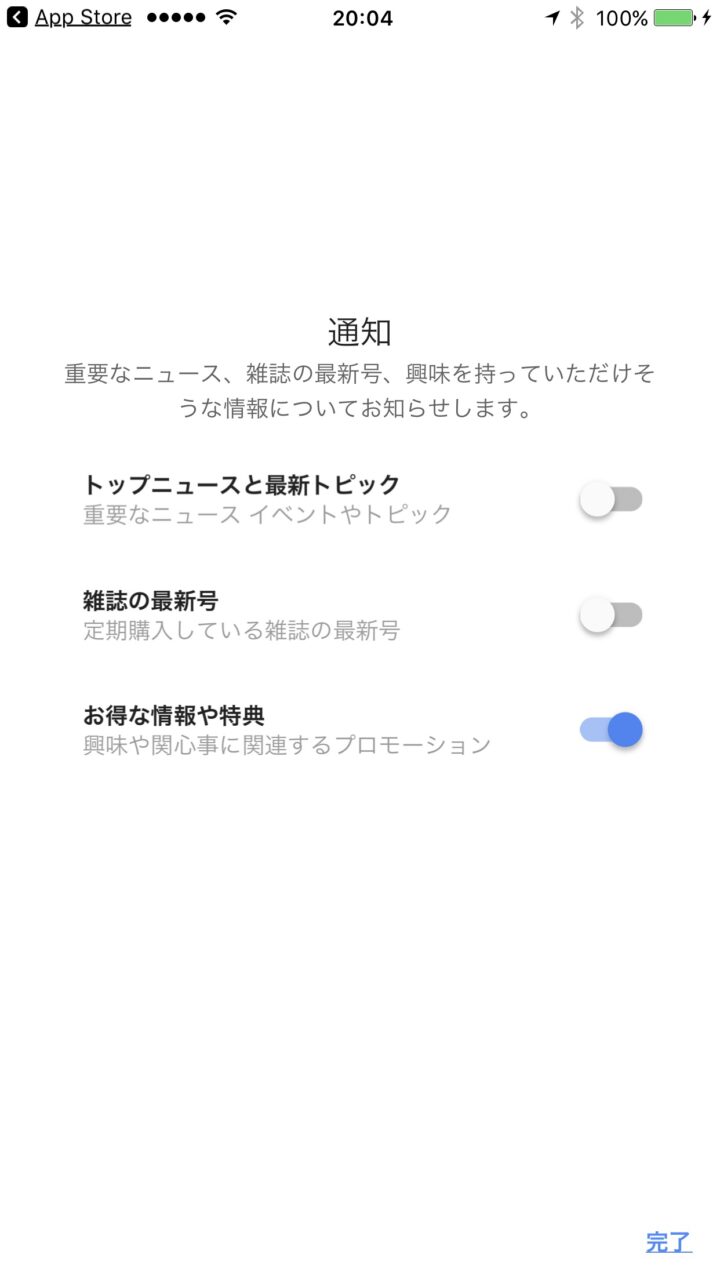
Task: Disable the お得な情報や特典 switch
Action: click(x=610, y=730)
